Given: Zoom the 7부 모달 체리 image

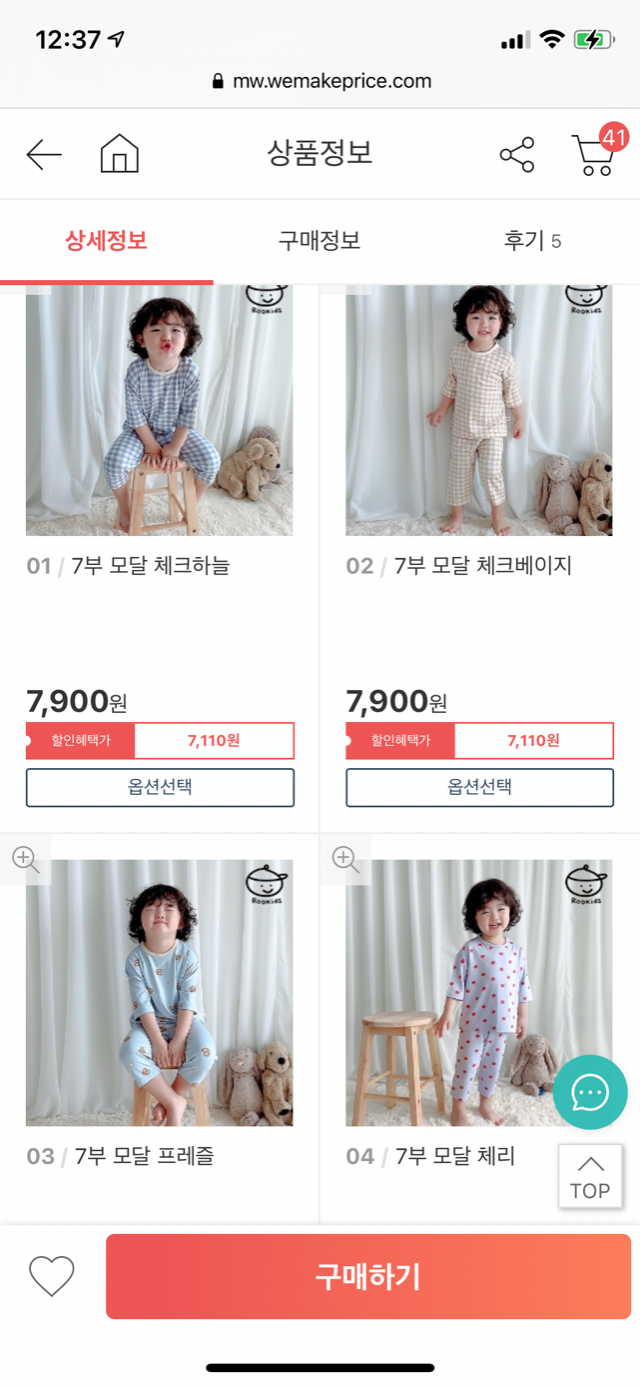Looking at the screenshot, I should coord(345,859).
